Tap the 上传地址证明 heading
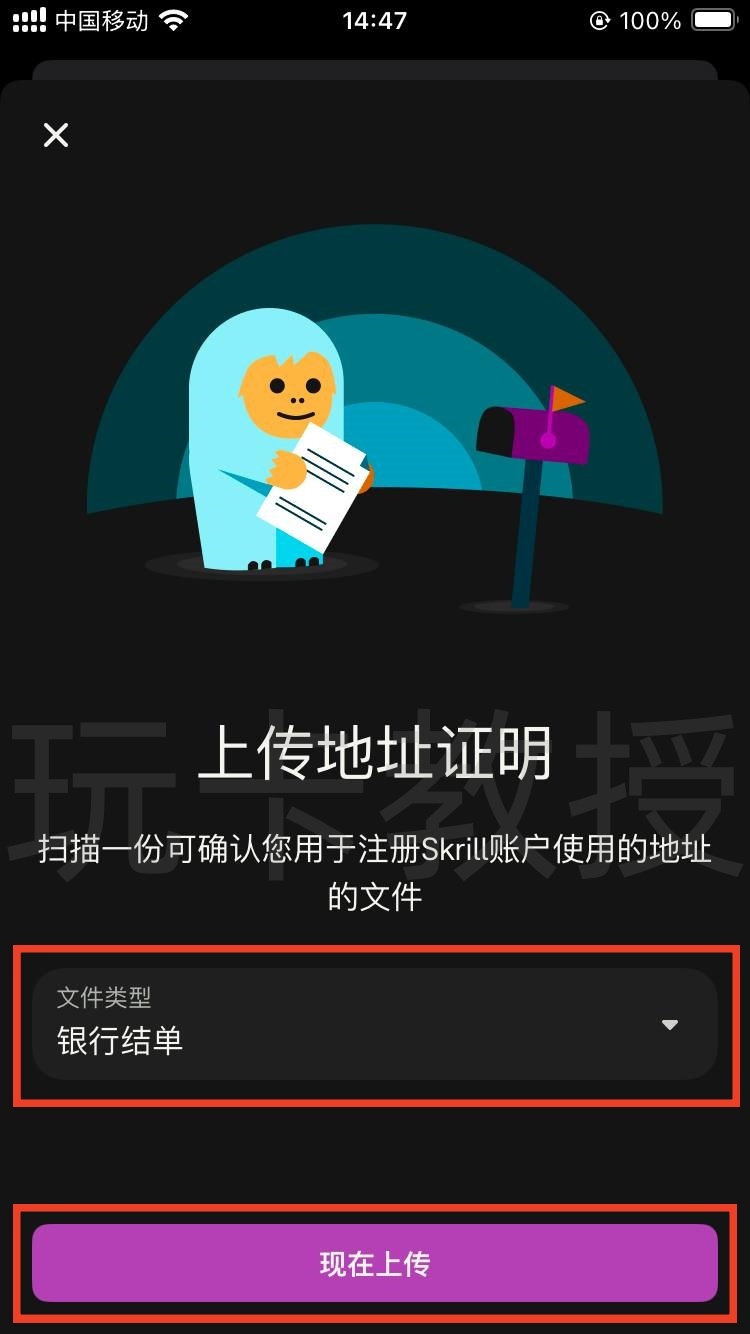This screenshot has height=1334, width=750. click(x=375, y=755)
